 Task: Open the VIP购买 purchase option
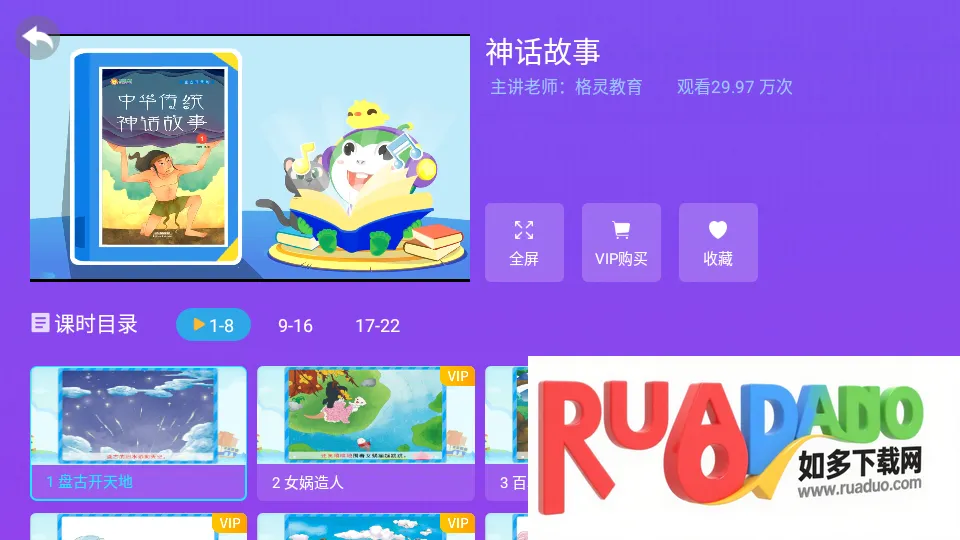point(621,243)
